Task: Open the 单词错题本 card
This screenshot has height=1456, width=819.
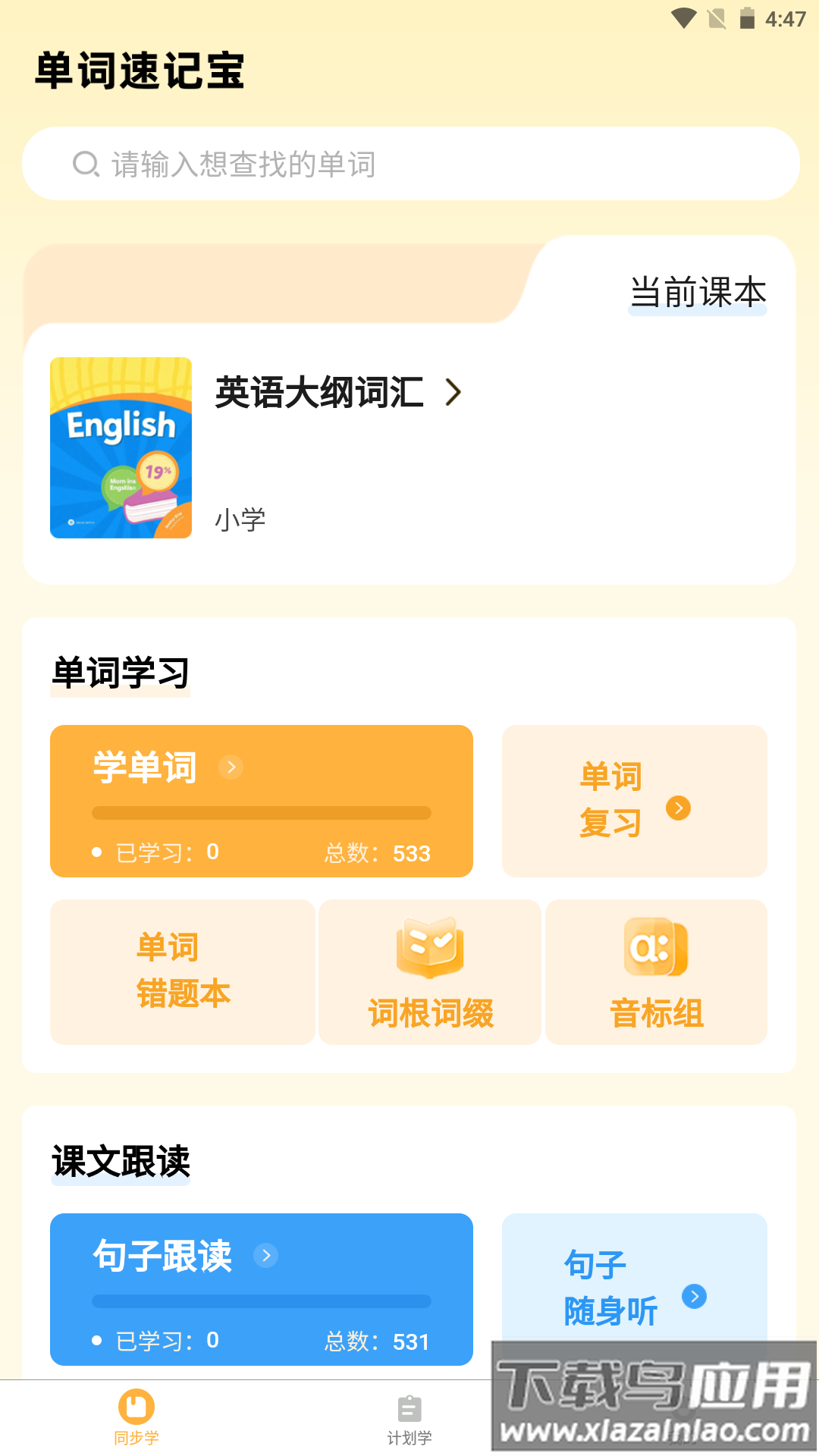Action: (182, 971)
